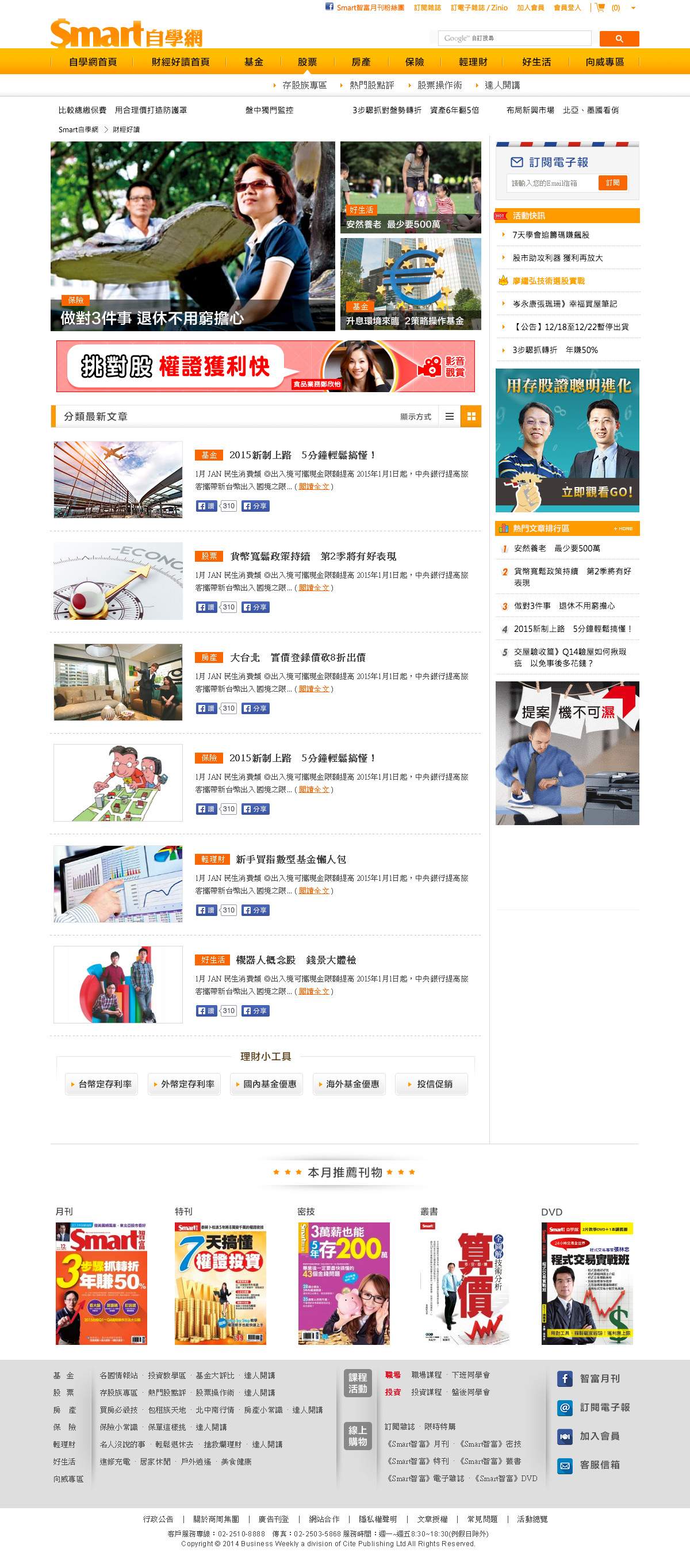Like the 新手買指數型基金懶人包 article

point(206,911)
